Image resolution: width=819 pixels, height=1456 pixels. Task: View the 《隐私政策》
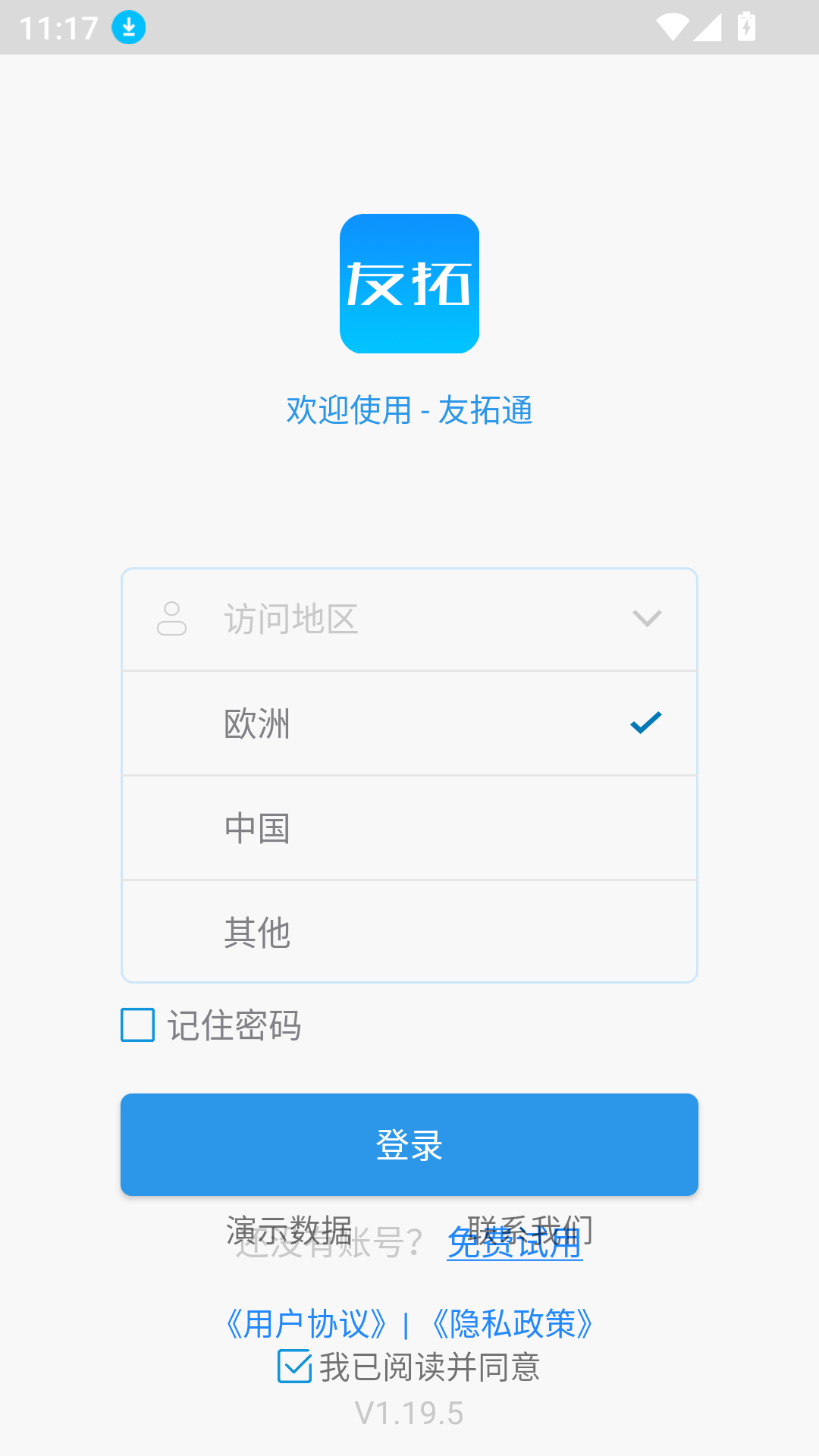coord(513,1324)
